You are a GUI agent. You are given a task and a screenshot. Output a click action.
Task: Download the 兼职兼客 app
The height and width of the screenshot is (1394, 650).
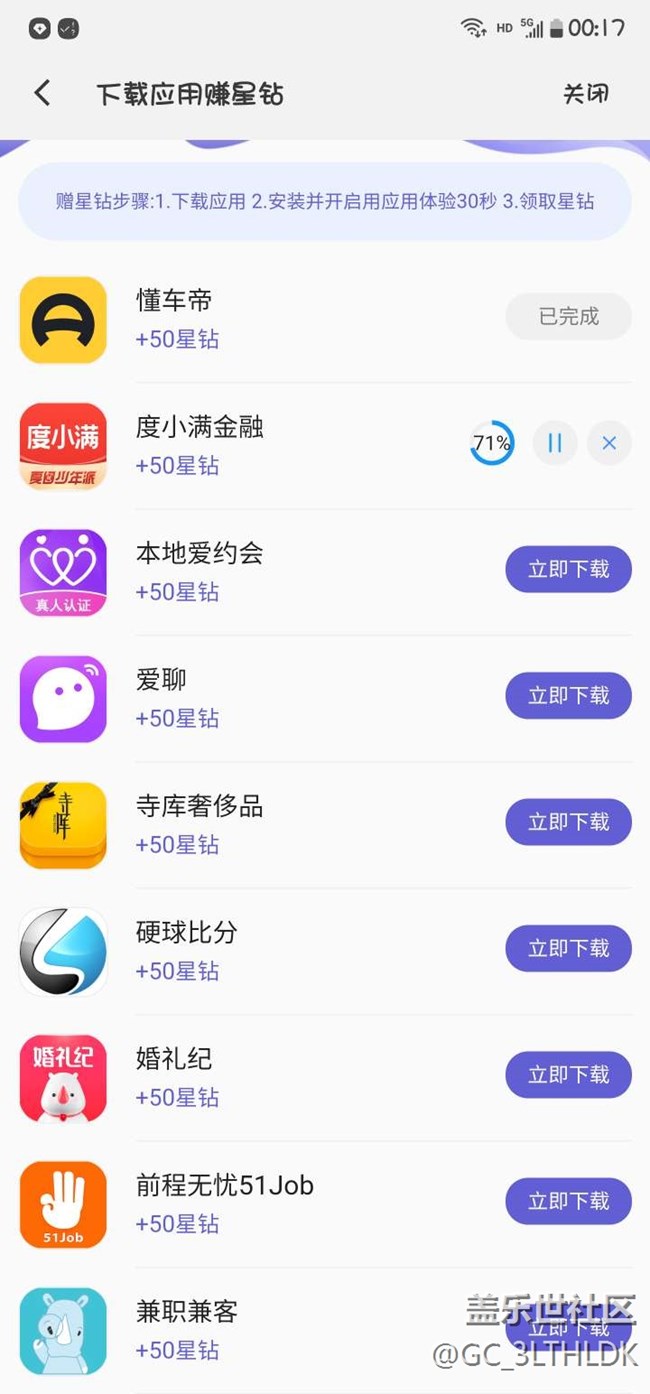point(568,1328)
